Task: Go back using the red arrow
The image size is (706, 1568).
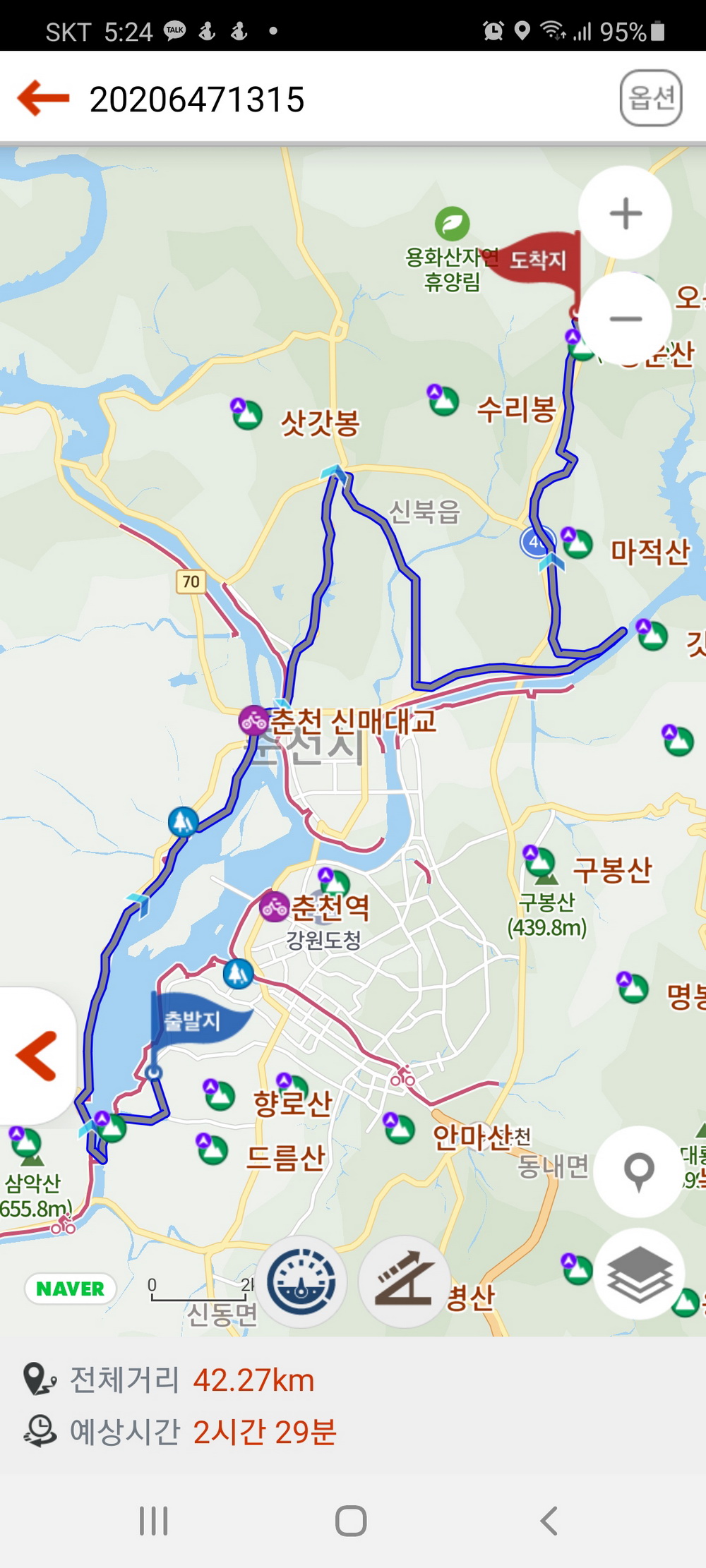Action: pos(44,98)
